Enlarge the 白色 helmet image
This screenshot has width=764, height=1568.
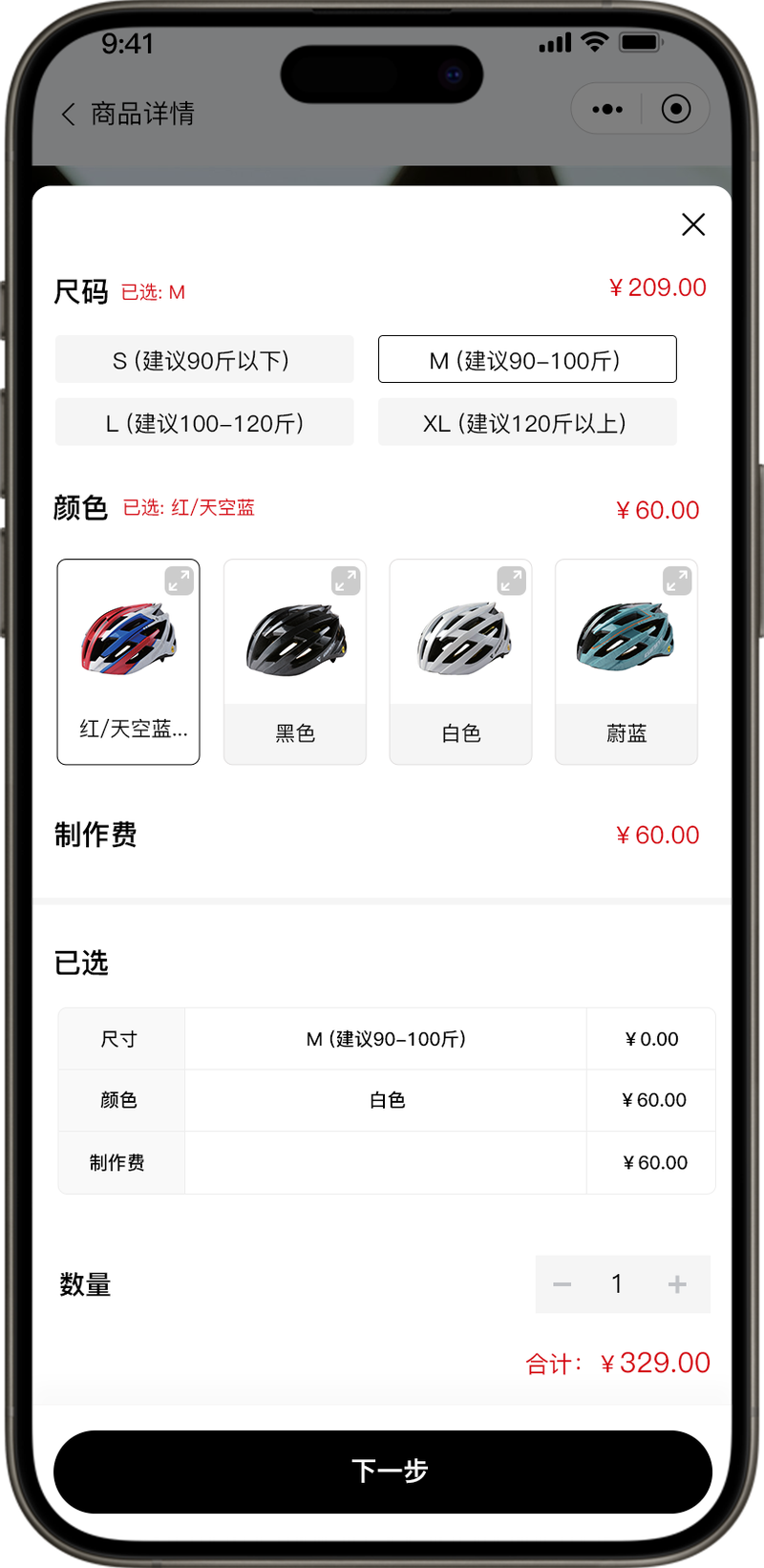click(512, 581)
